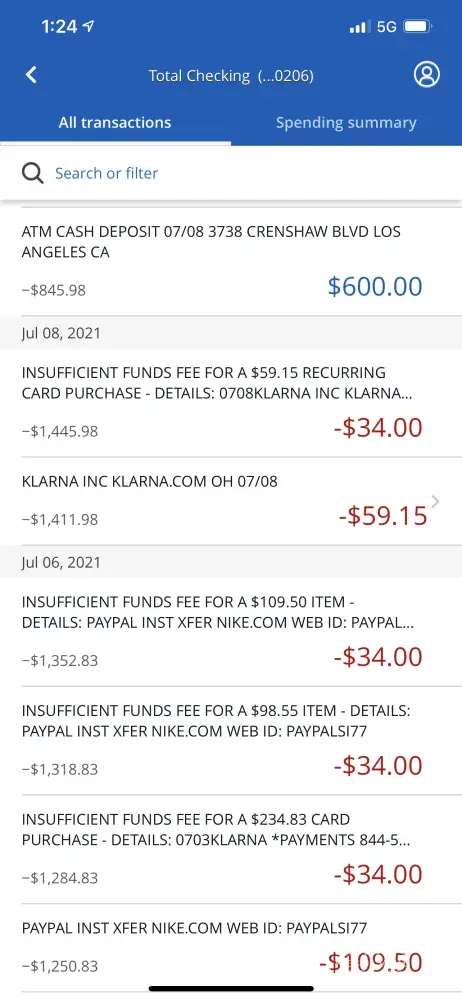Open the profile icon

pos(426,75)
